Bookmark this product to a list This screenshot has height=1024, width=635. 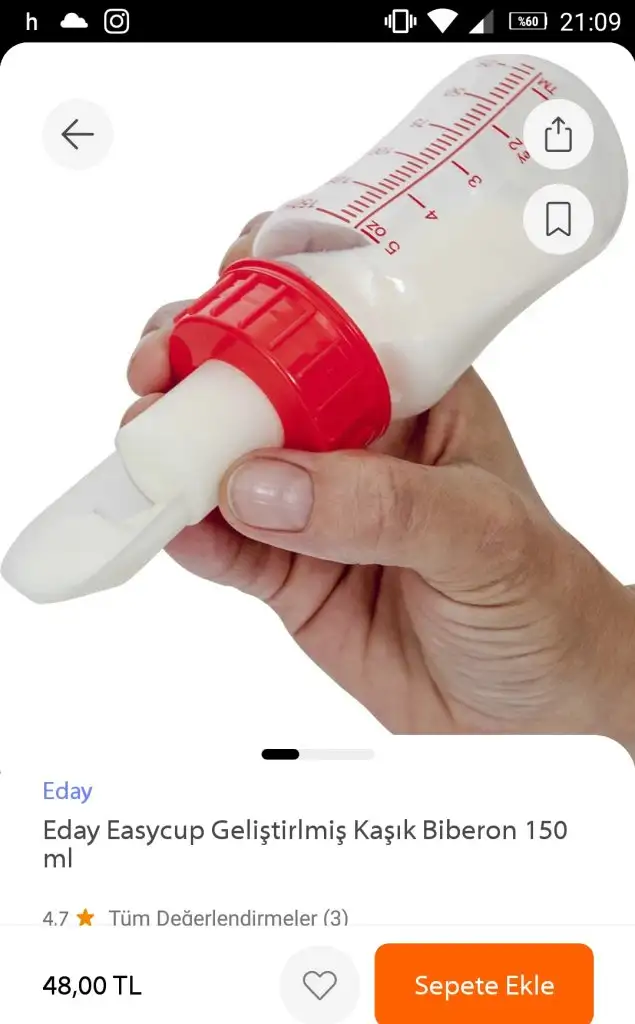click(558, 219)
